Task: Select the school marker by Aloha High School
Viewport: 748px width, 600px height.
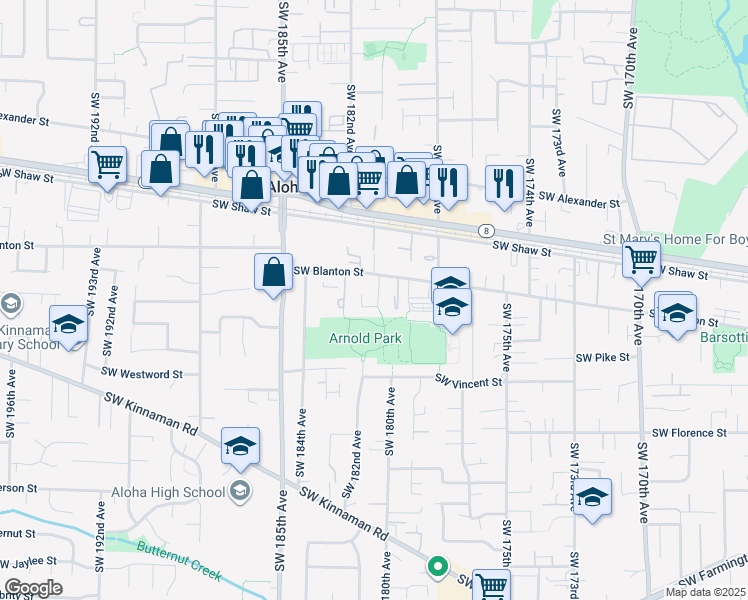Action: (x=240, y=447)
